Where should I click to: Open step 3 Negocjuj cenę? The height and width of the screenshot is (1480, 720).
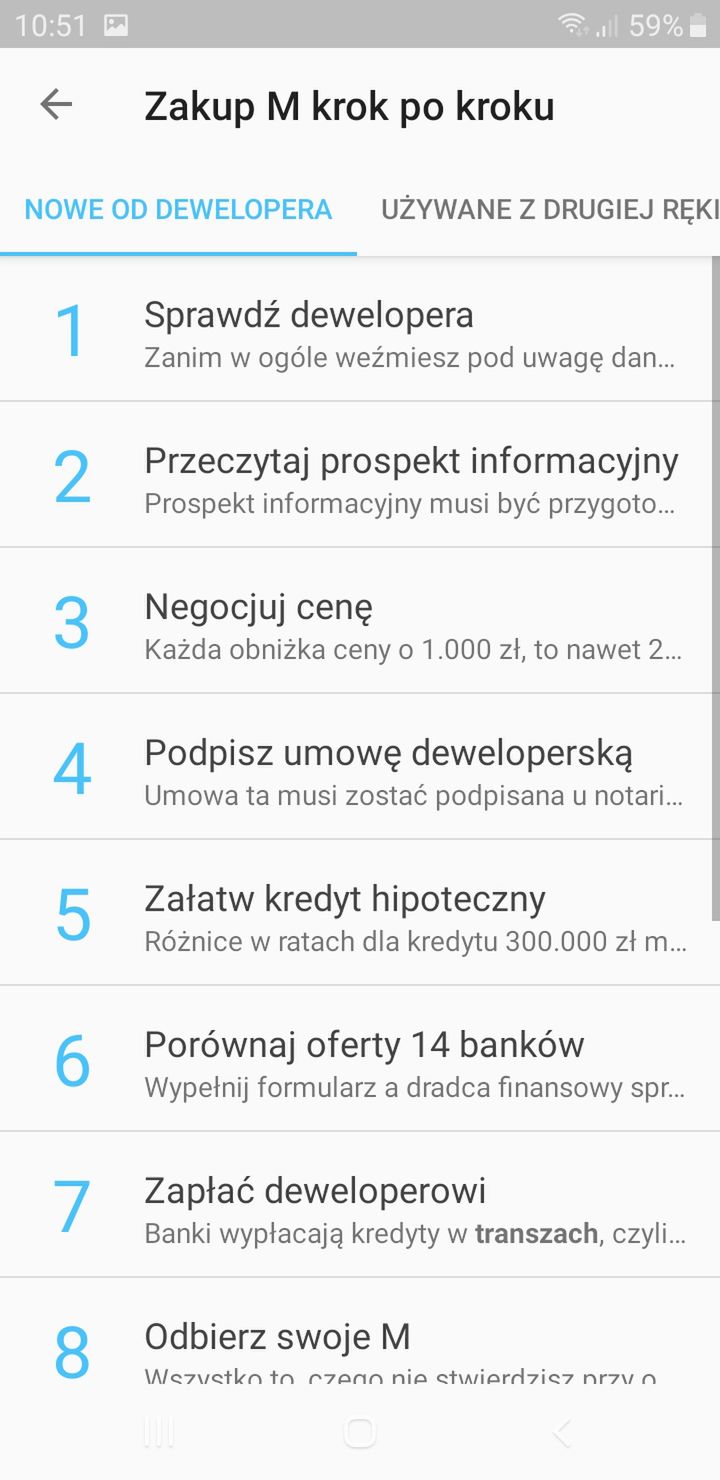point(360,621)
